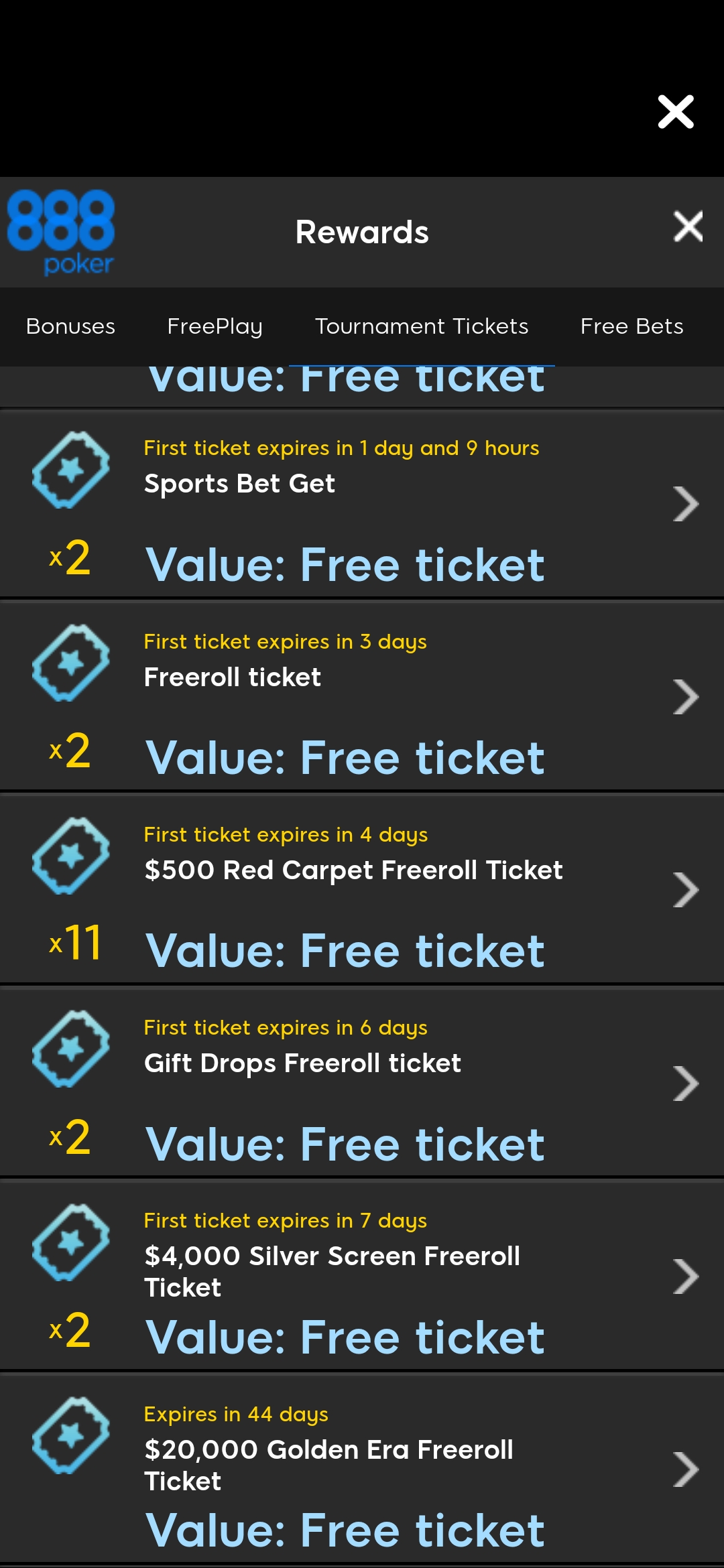Switch to the FreePlay tab
Viewport: 724px width, 1568px height.
215,326
